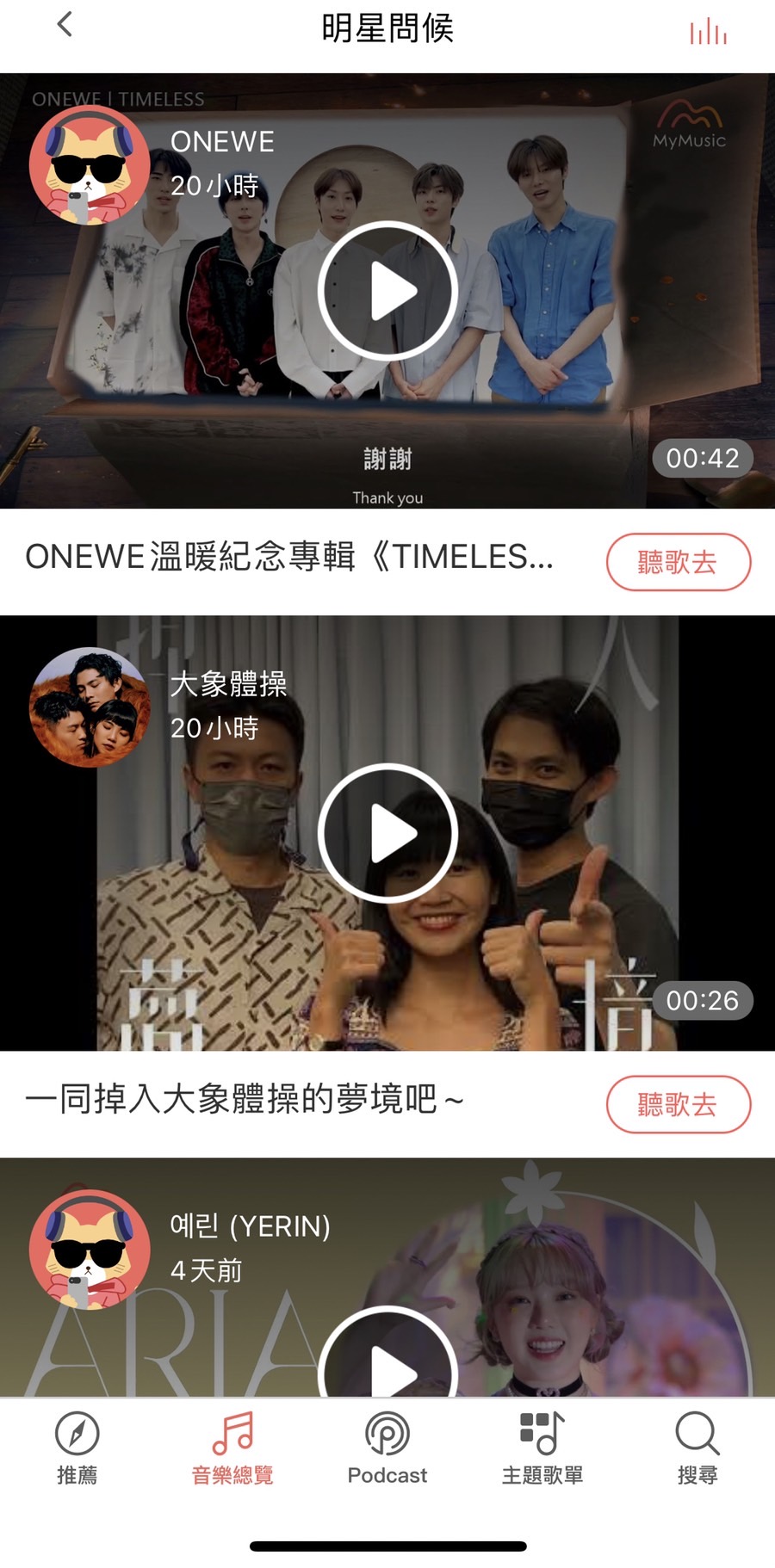Open the 搜尋 tab
Screen dimensions: 775x1568
[x=697, y=1449]
